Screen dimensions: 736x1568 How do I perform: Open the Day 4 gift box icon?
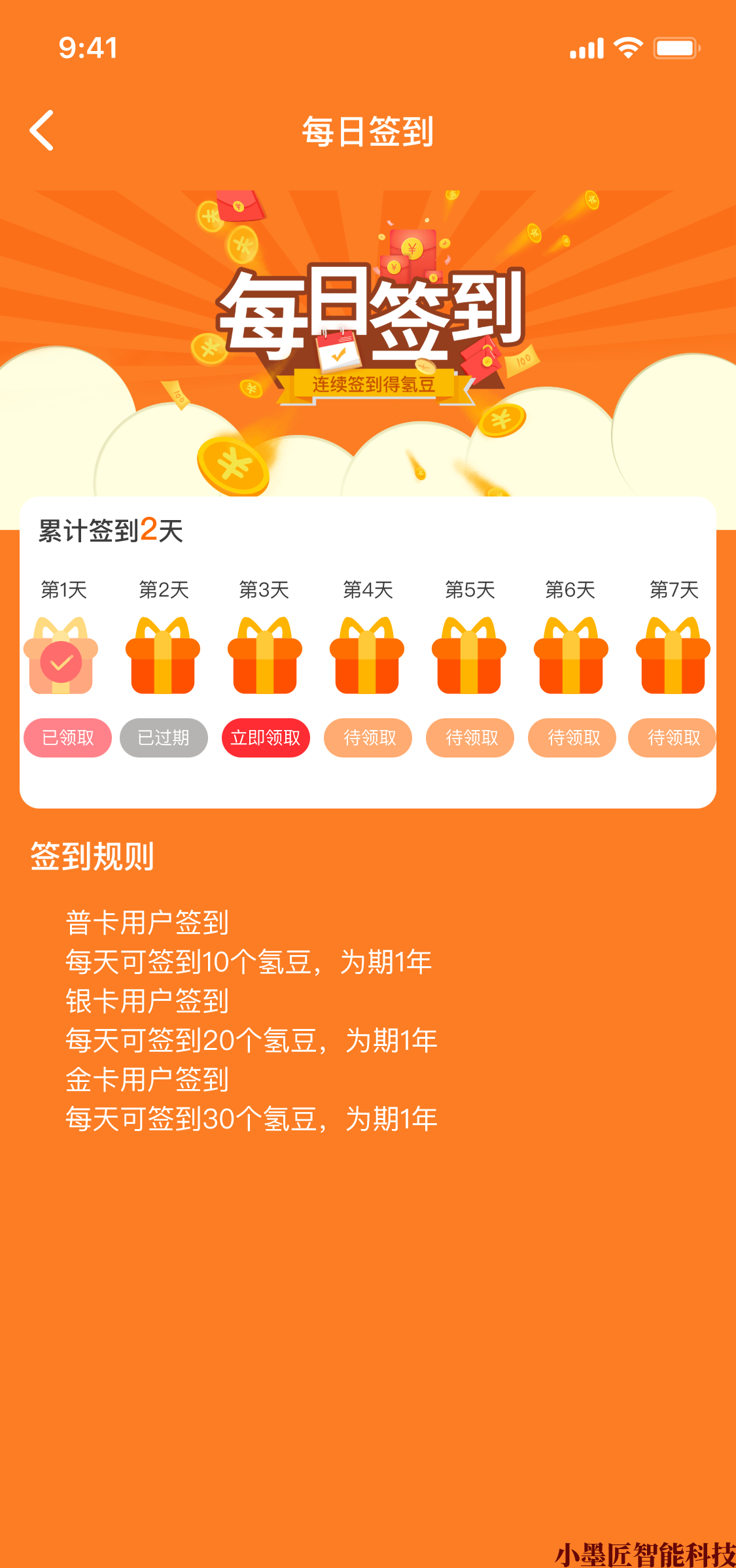pos(368,657)
